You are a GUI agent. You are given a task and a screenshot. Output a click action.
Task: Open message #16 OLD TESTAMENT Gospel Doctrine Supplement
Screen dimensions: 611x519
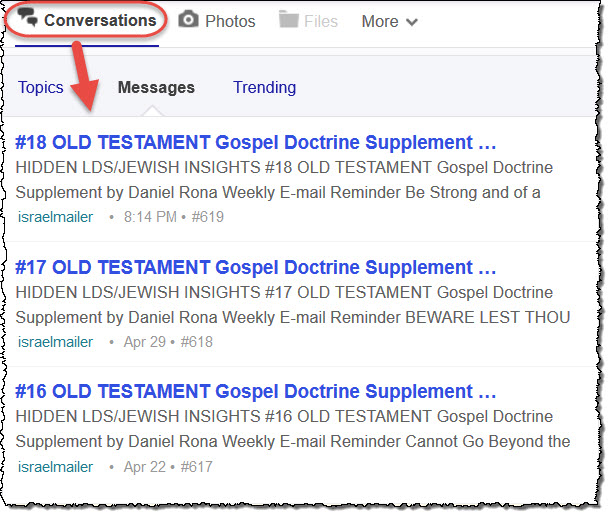click(256, 391)
